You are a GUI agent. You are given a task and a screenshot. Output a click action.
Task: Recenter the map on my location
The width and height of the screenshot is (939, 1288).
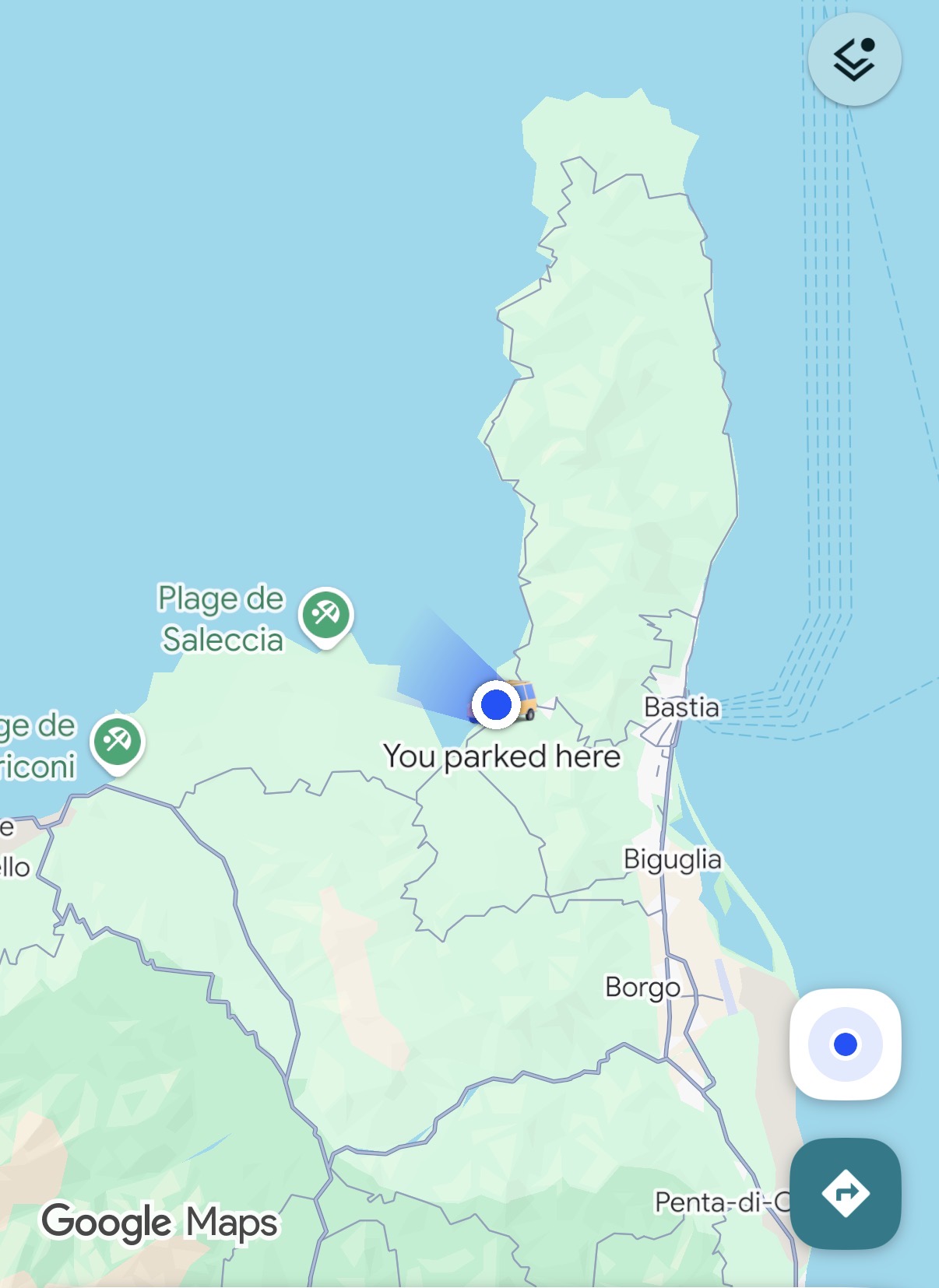[x=845, y=1044]
